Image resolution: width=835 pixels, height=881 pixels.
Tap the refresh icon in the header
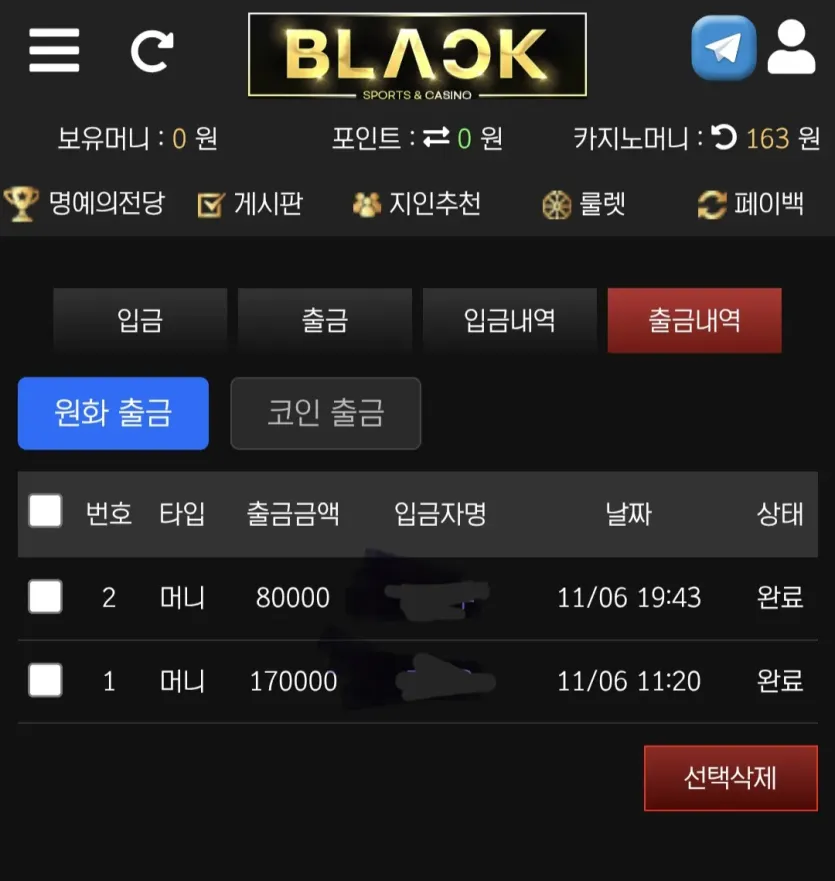click(152, 52)
